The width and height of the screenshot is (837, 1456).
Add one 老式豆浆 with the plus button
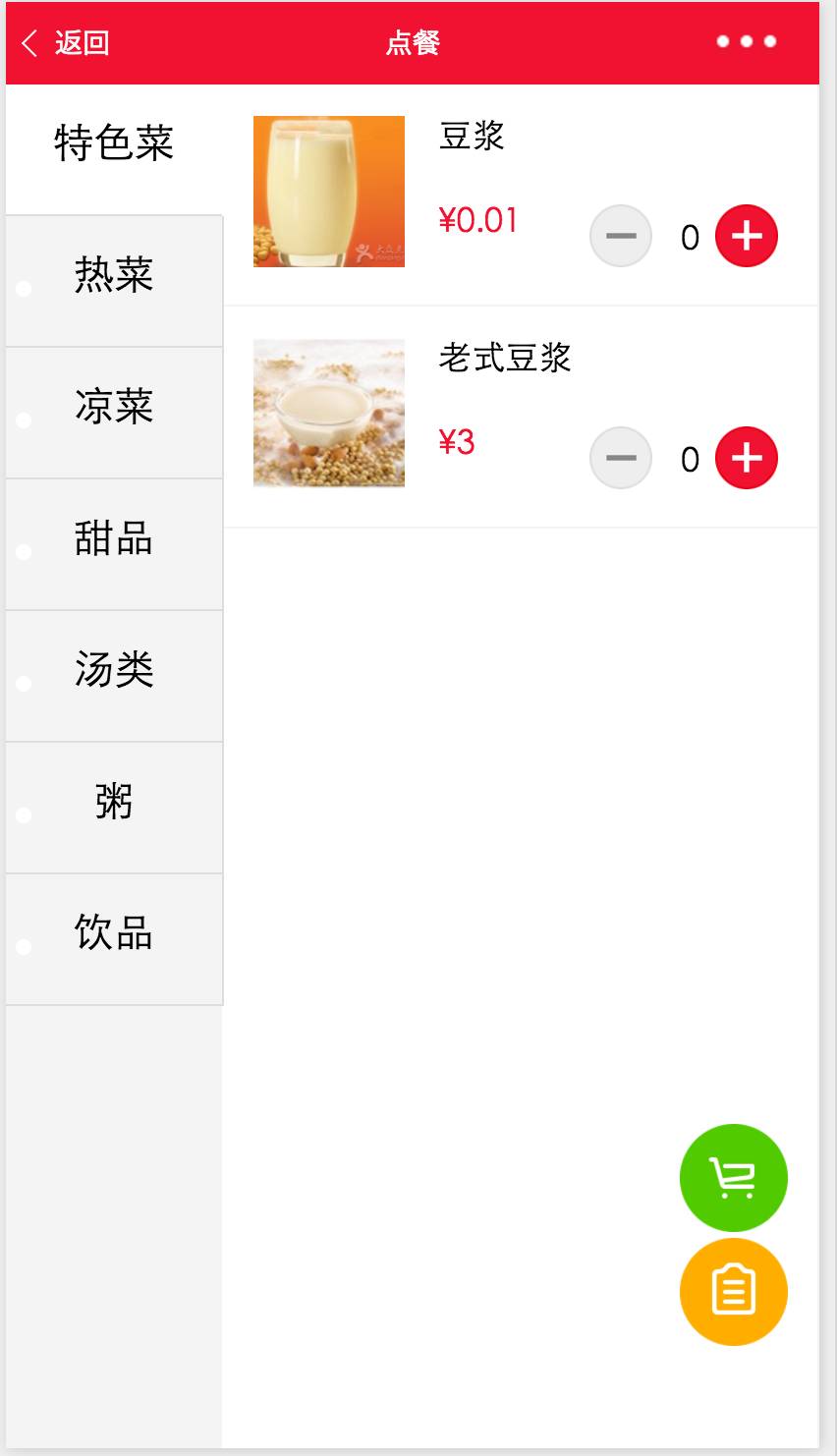pyautogui.click(x=746, y=458)
